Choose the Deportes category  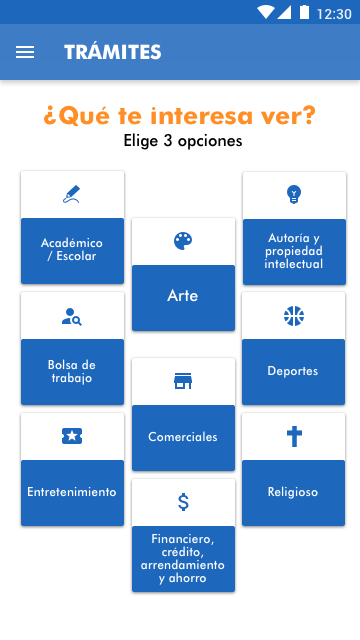pos(293,348)
